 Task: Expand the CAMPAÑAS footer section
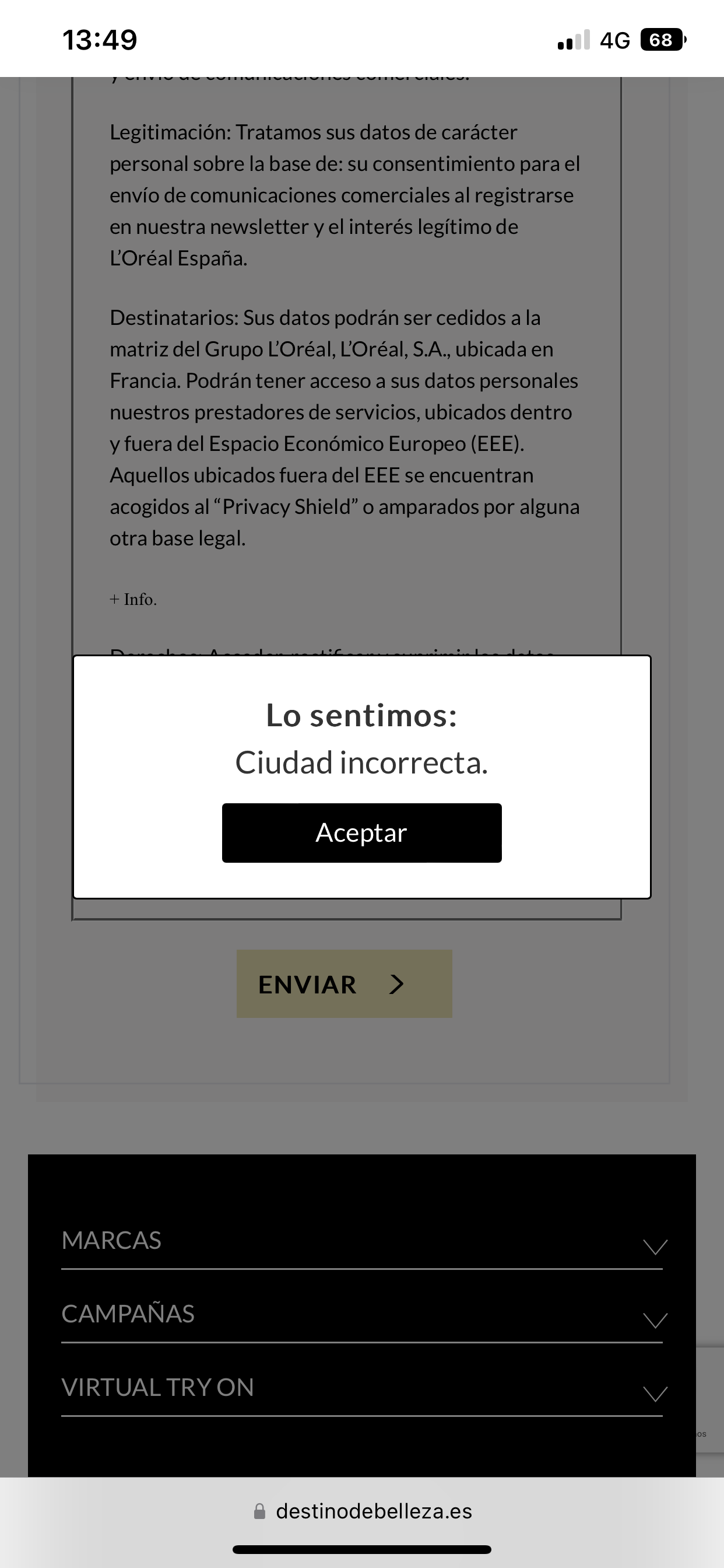point(361,1314)
